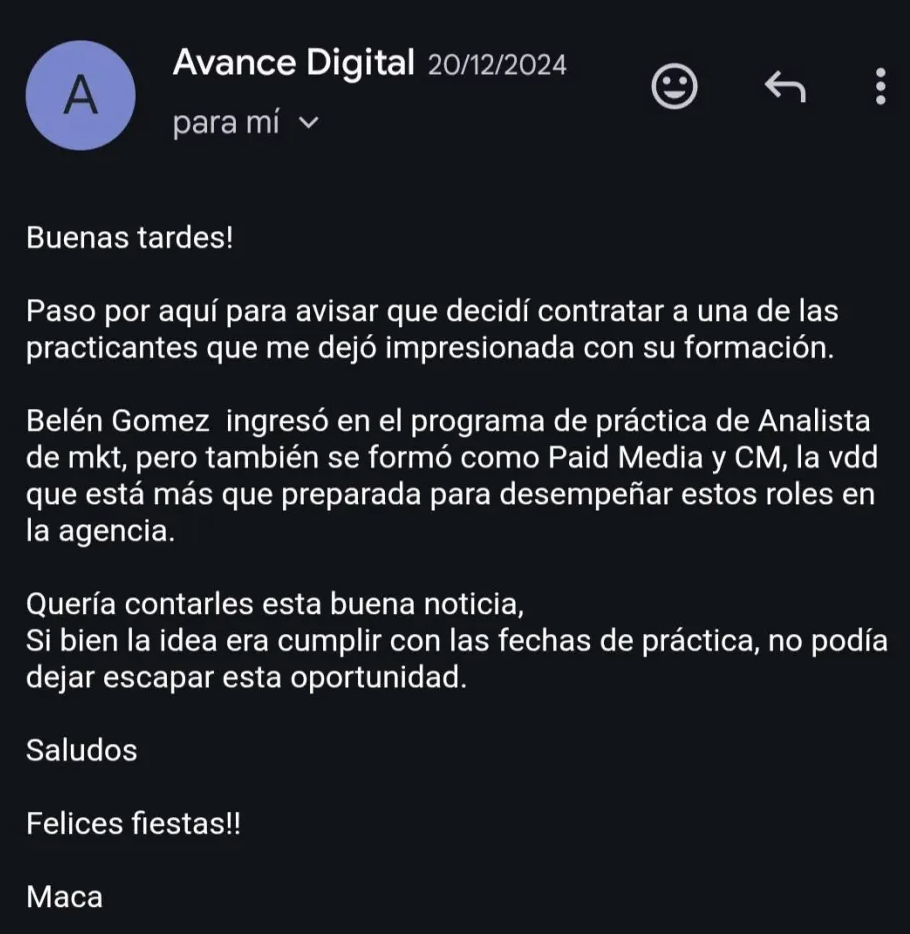Click the words "la agencia"
The image size is (910, 934).
(98, 531)
